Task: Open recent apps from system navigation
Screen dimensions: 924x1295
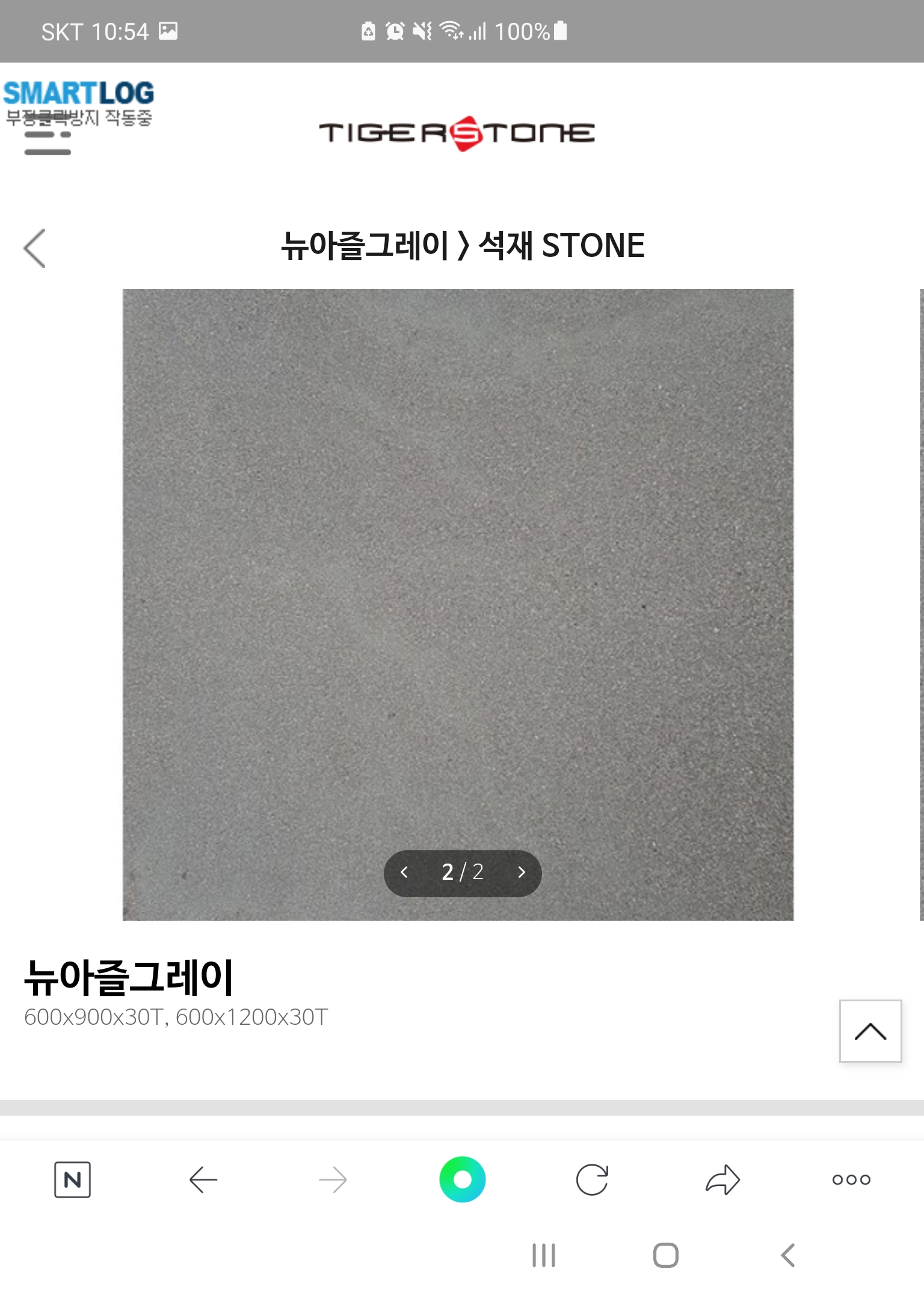Action: pyautogui.click(x=543, y=1255)
